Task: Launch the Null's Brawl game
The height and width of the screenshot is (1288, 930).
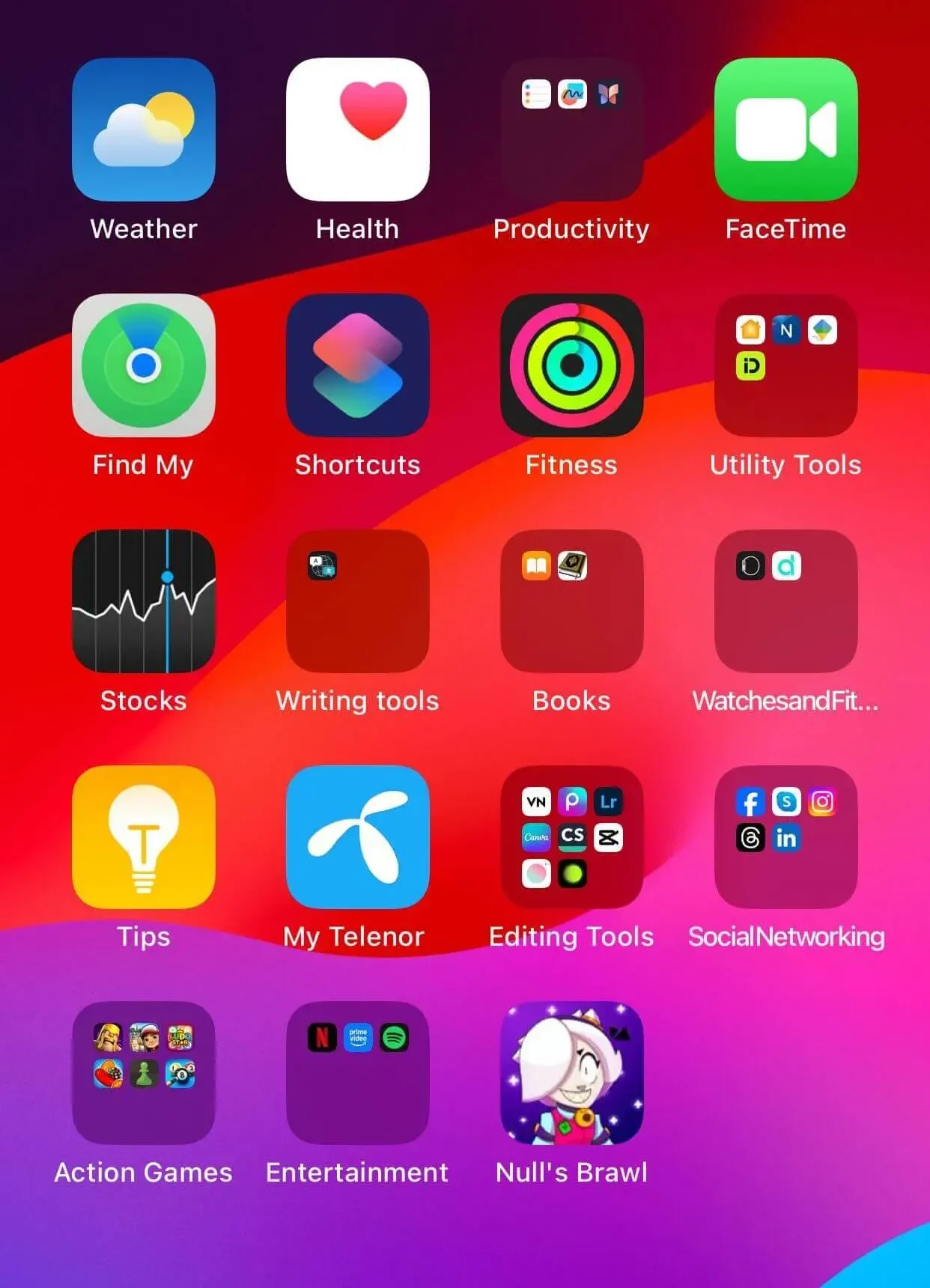Action: tap(571, 1073)
